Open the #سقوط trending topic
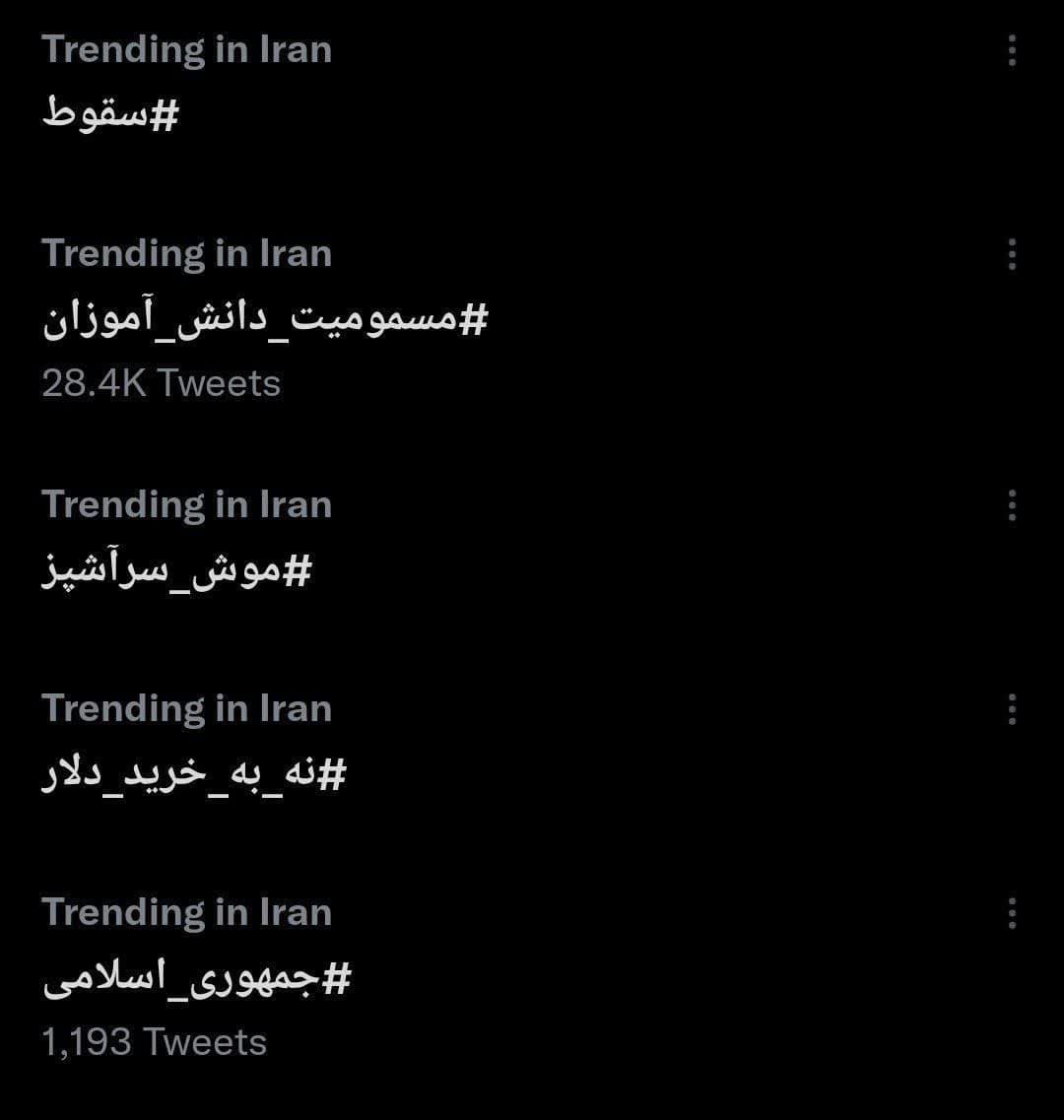 pyautogui.click(x=111, y=114)
